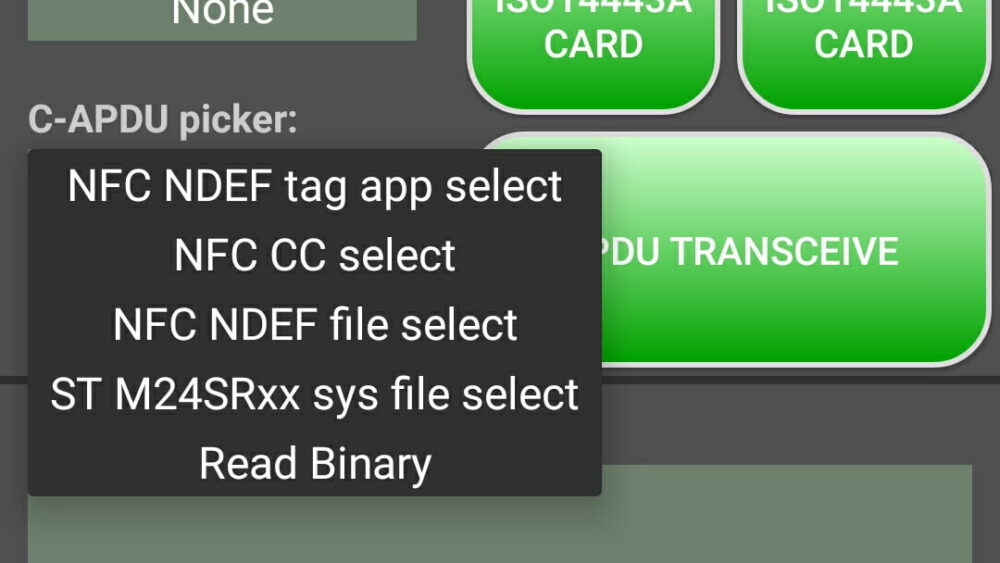Choose NFC CC select from the list

point(314,256)
